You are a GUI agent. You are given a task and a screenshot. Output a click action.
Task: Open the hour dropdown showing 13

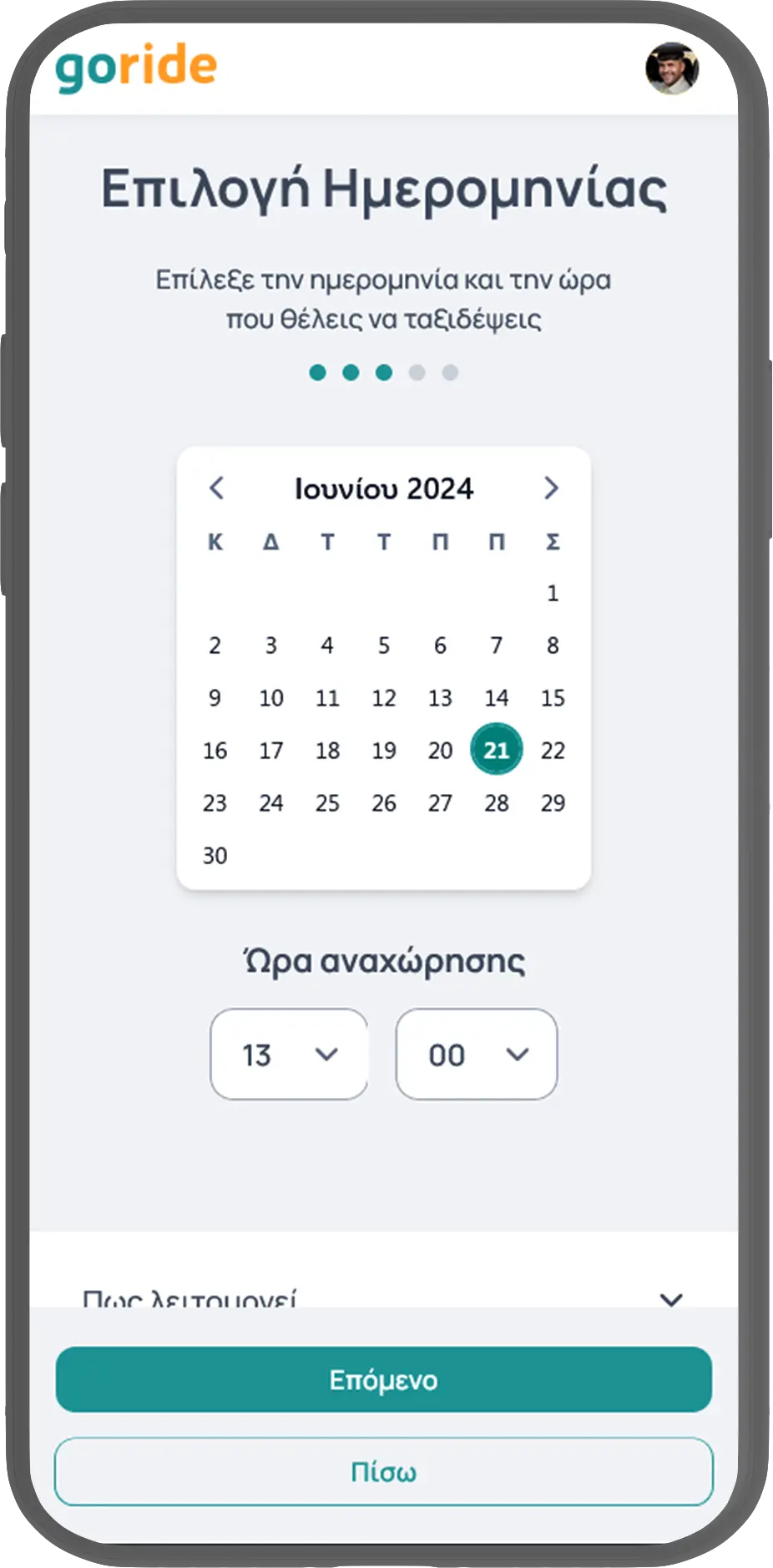(x=289, y=1055)
